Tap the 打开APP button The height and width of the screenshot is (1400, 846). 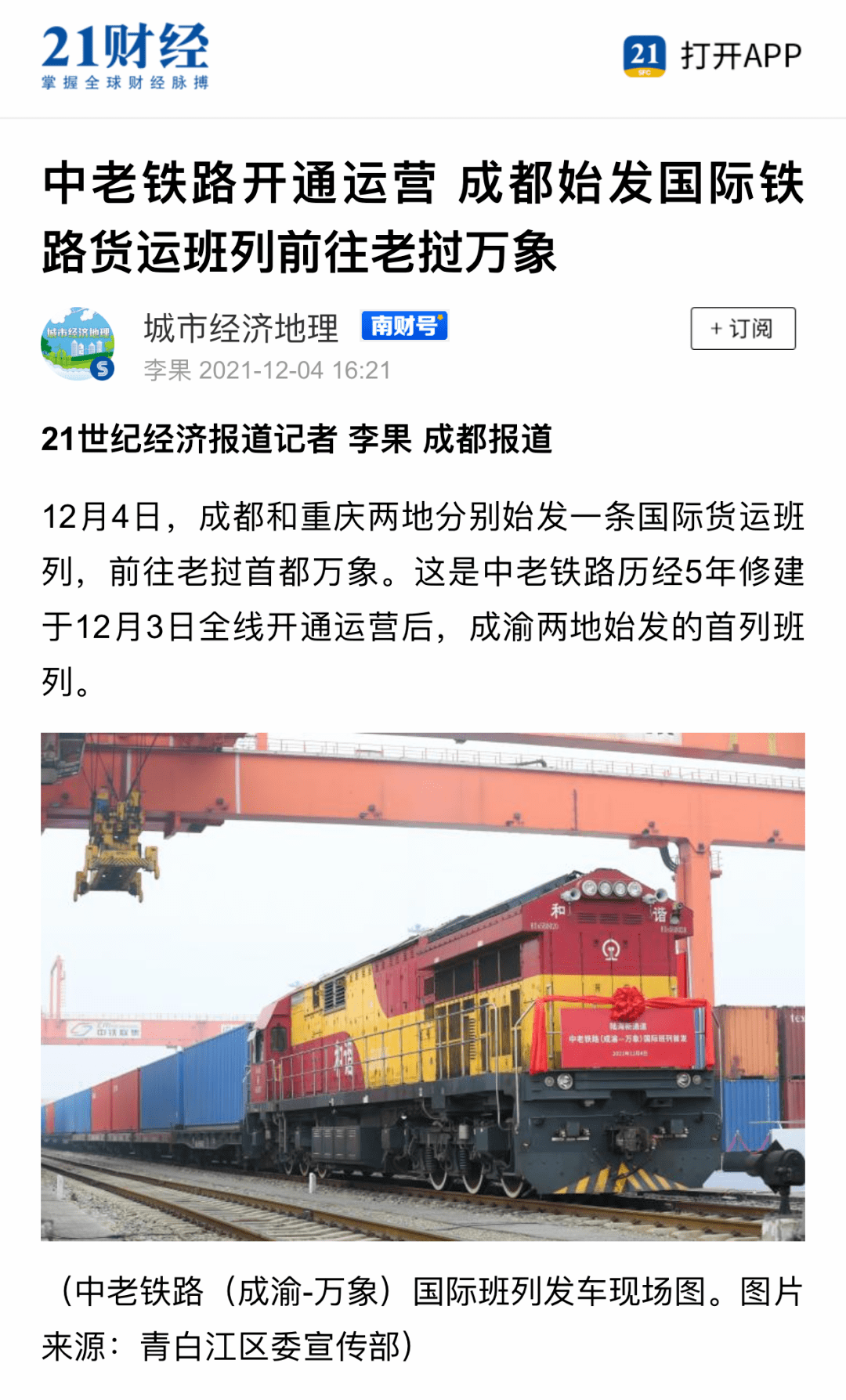point(713,56)
